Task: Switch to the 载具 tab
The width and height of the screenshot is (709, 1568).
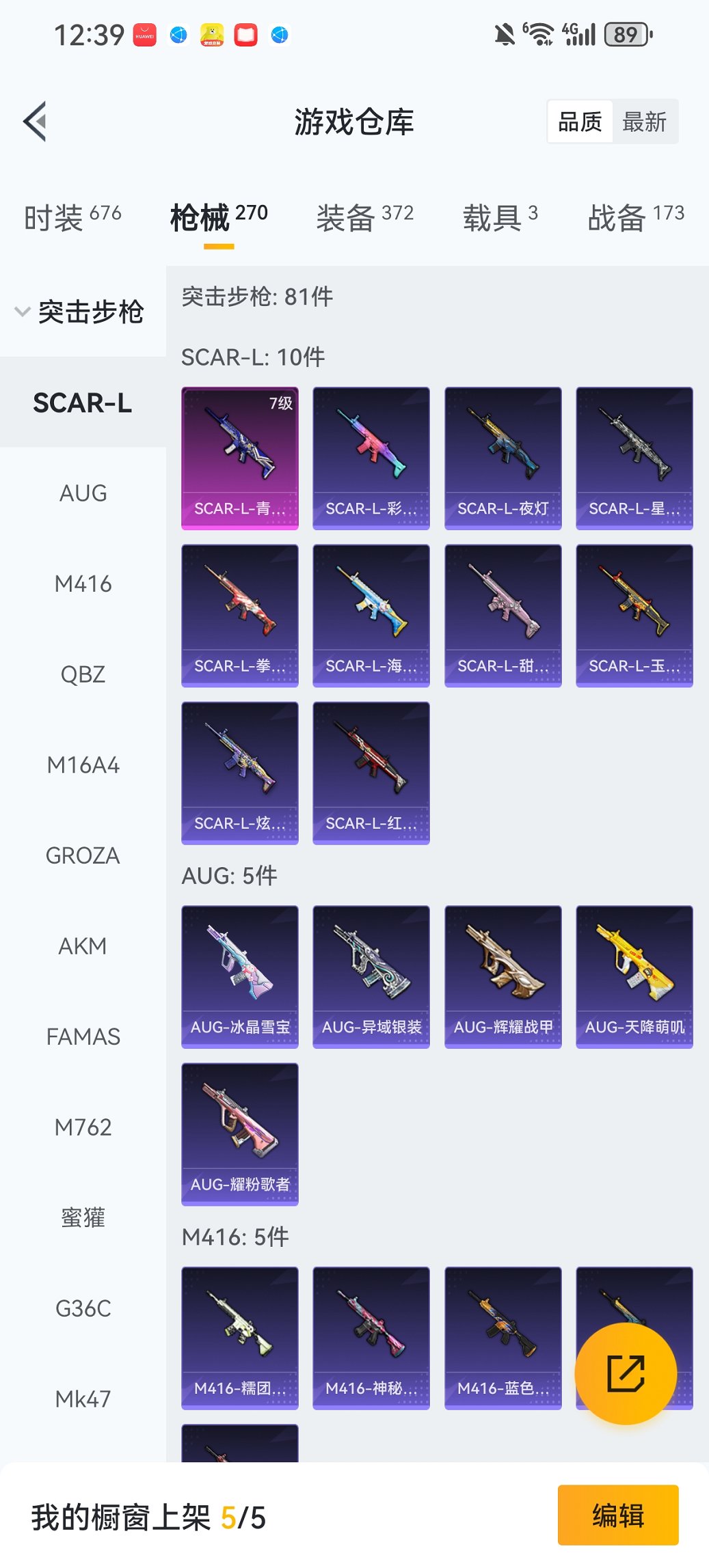Action: pos(500,217)
